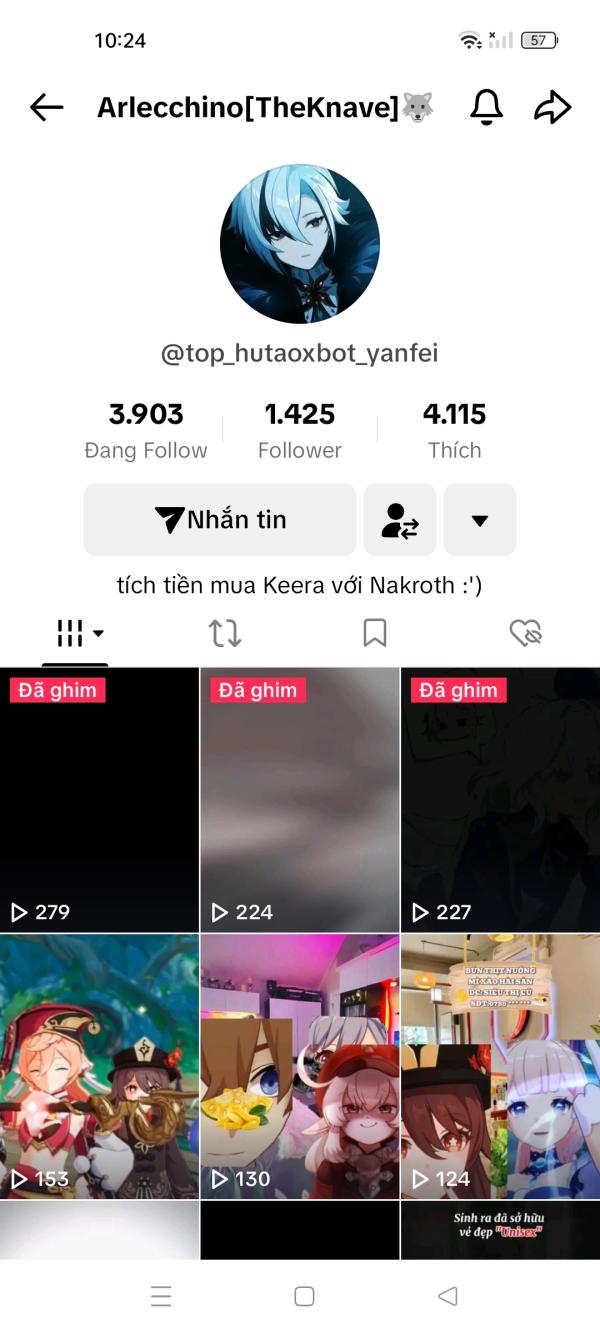Open pinned video with 279 views
Viewport: 600px width, 1333px height.
[99, 800]
